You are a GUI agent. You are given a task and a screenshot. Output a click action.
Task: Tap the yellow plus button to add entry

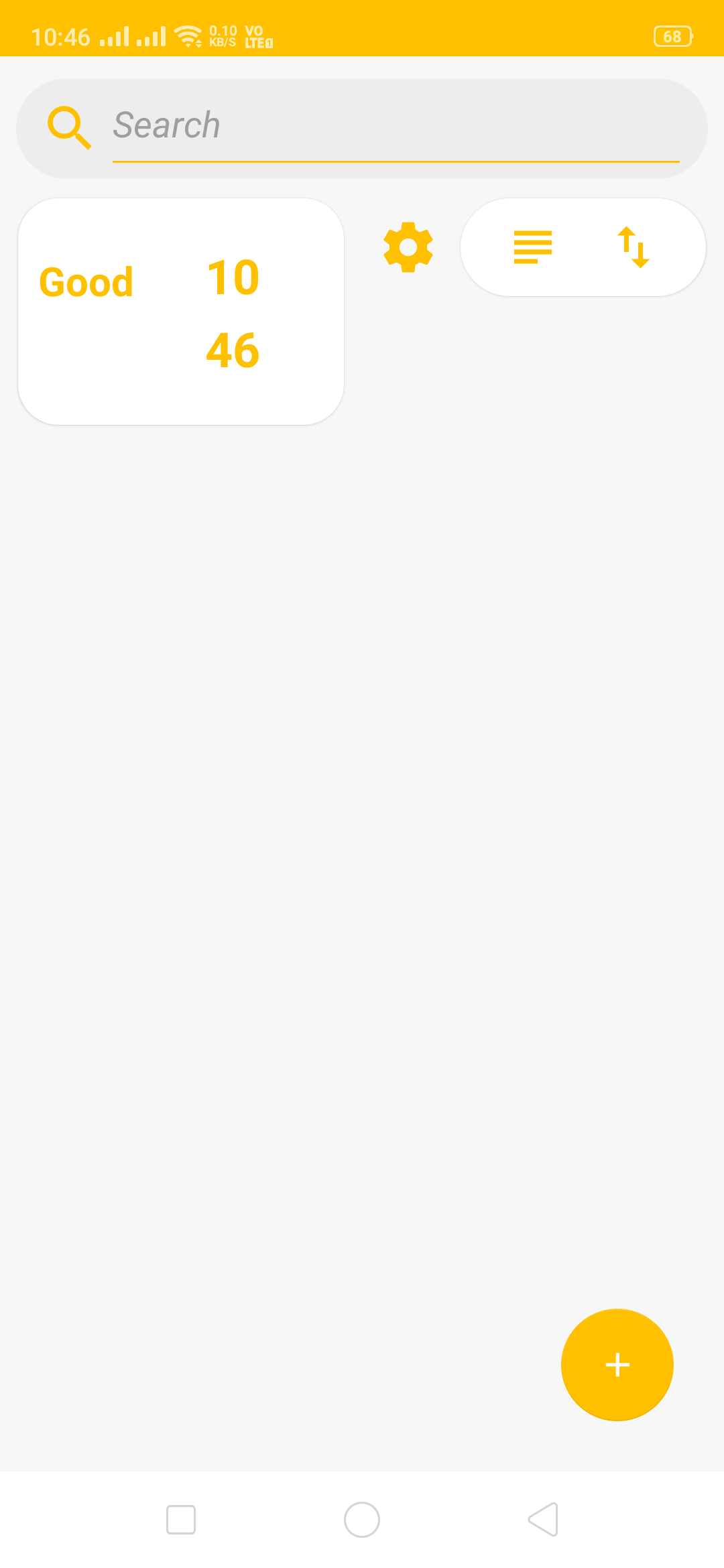pyautogui.click(x=617, y=1364)
